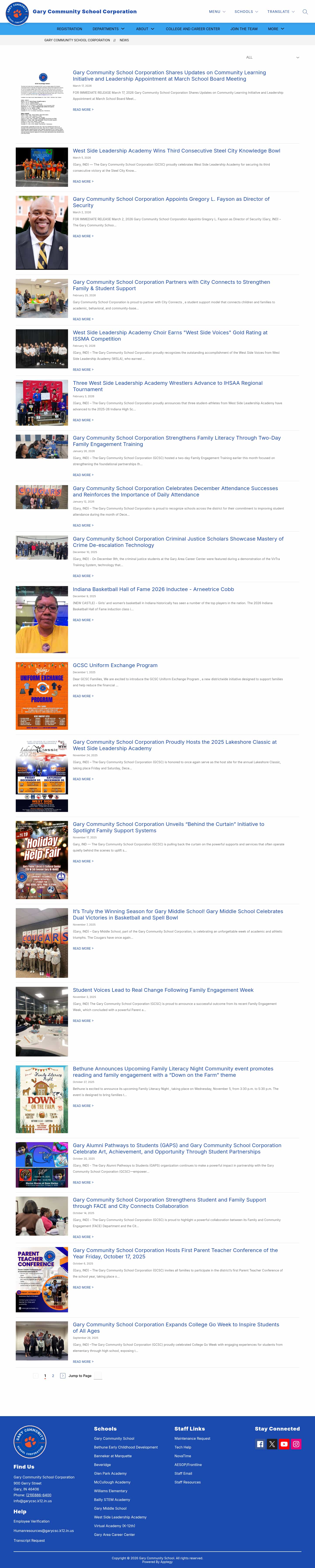Open the Facebook icon under Stay Connected
This screenshot has height=1568, width=315.
[x=260, y=1444]
